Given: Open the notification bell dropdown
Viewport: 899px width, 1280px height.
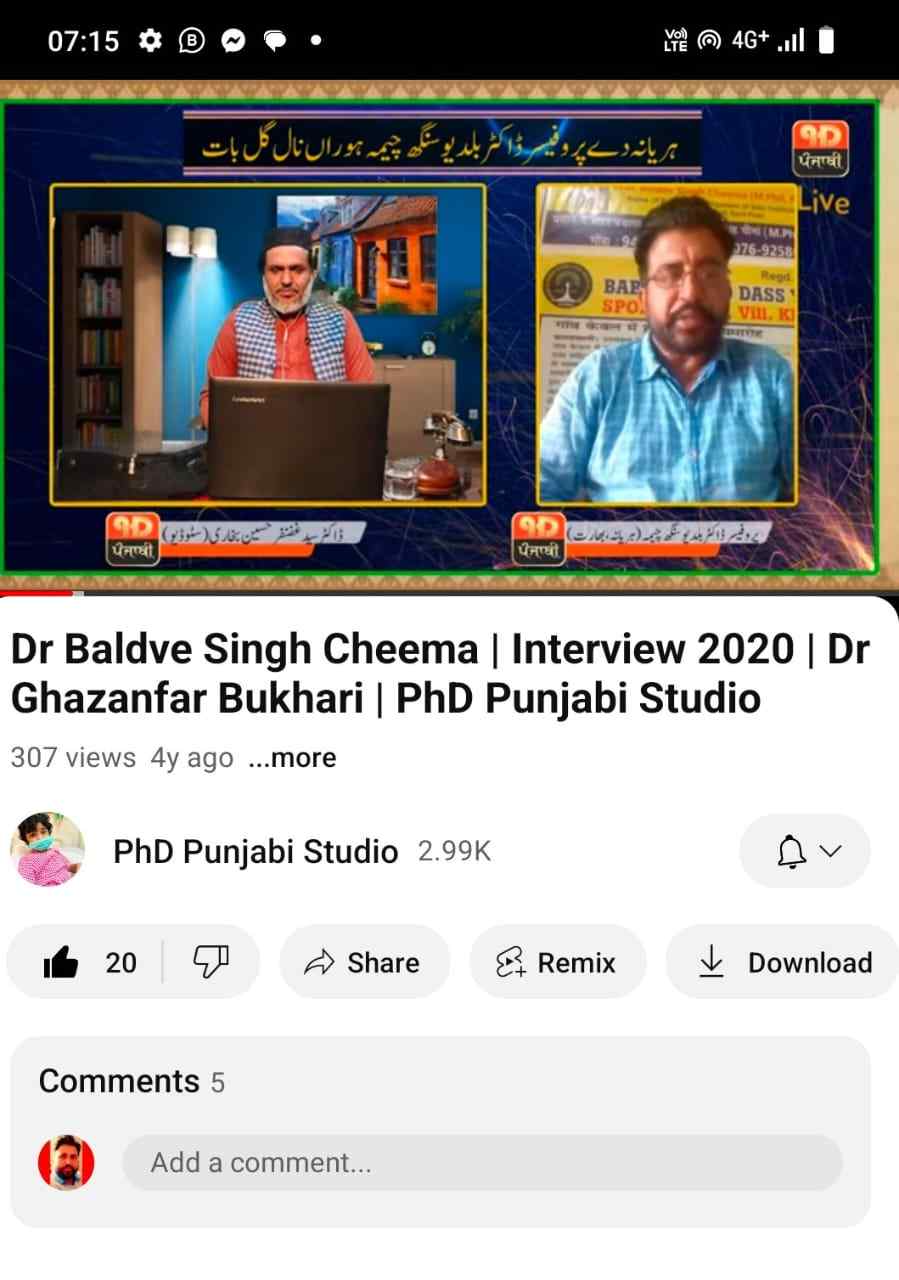Looking at the screenshot, I should pos(805,852).
